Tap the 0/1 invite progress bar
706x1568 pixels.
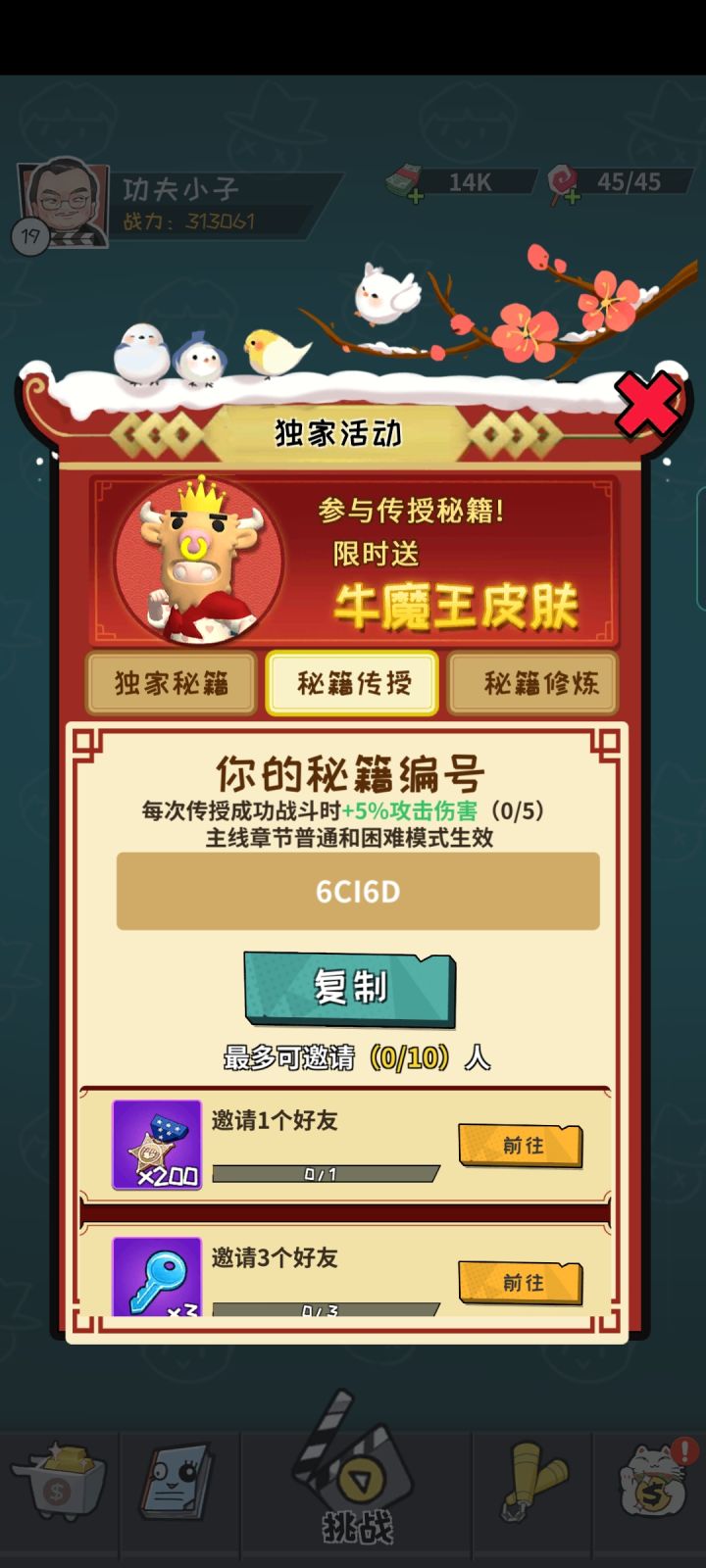coord(324,1173)
